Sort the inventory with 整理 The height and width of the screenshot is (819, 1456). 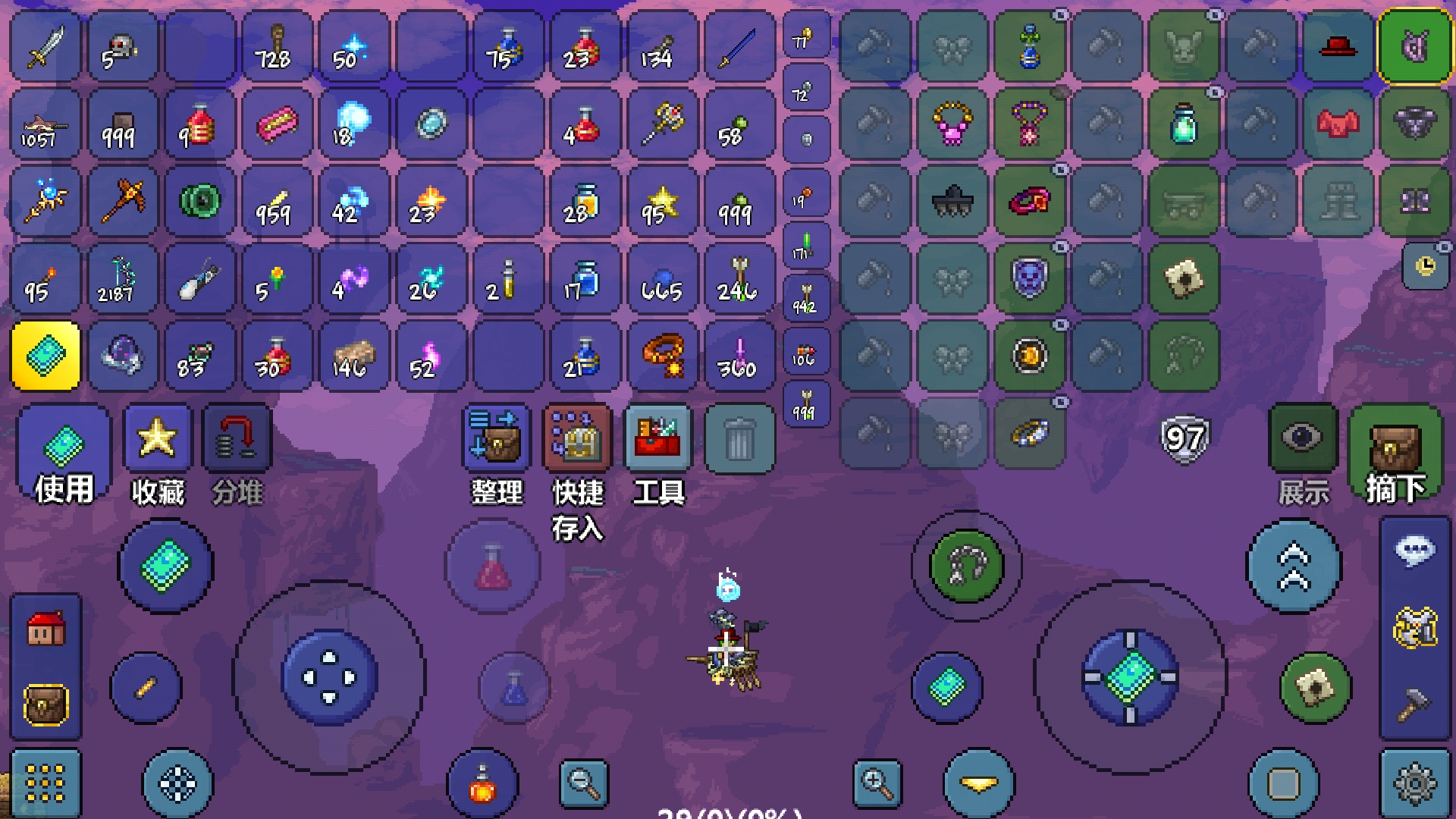click(x=497, y=457)
